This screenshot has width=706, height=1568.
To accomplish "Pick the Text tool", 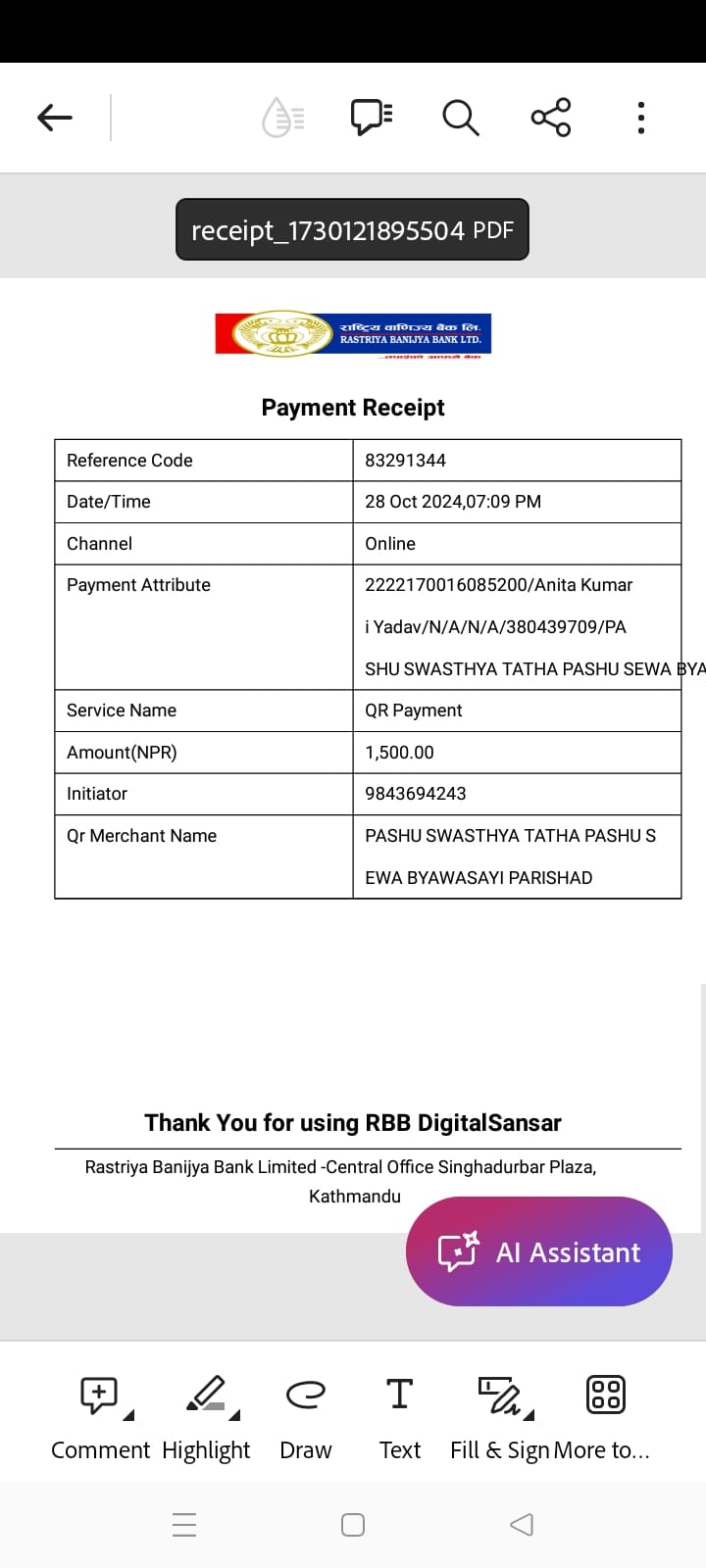I will (400, 1418).
